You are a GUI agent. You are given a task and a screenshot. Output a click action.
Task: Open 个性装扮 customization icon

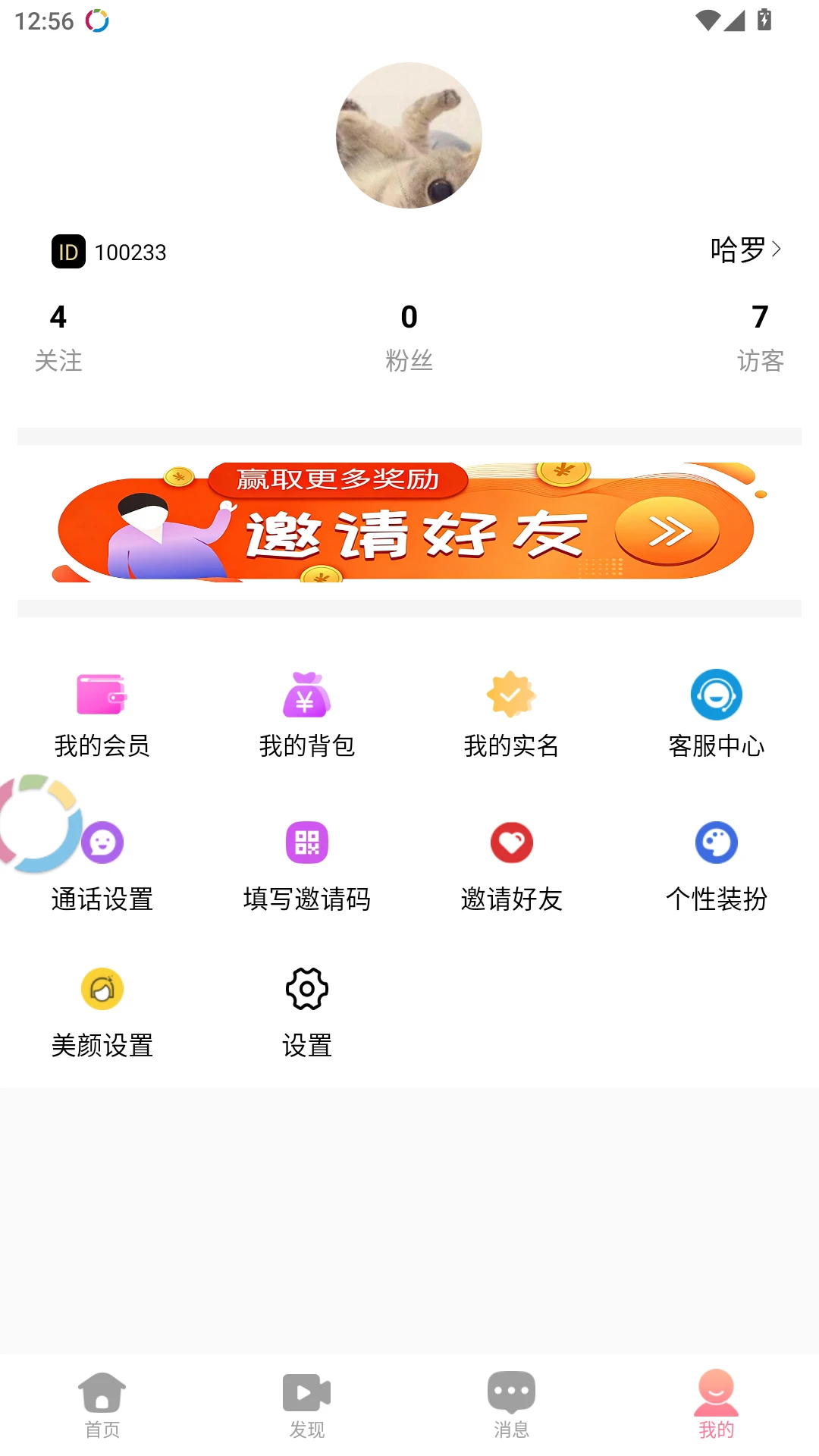coord(717,843)
